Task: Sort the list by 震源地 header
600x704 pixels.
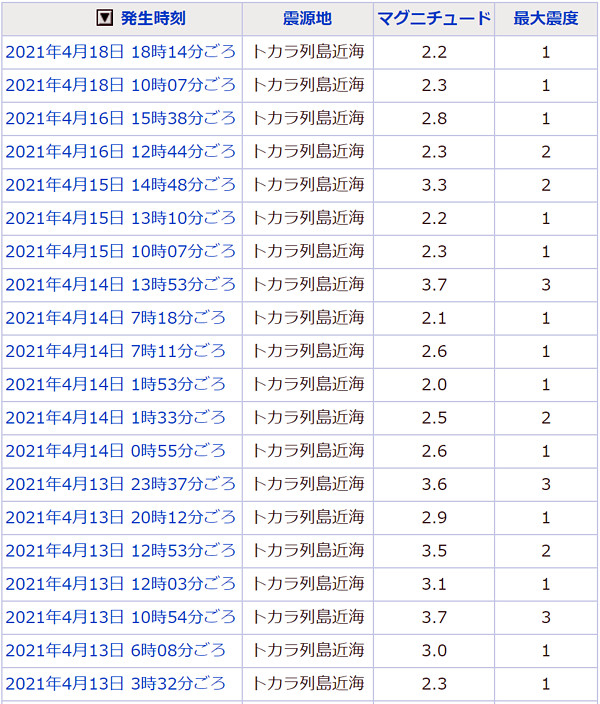Action: 307,19
